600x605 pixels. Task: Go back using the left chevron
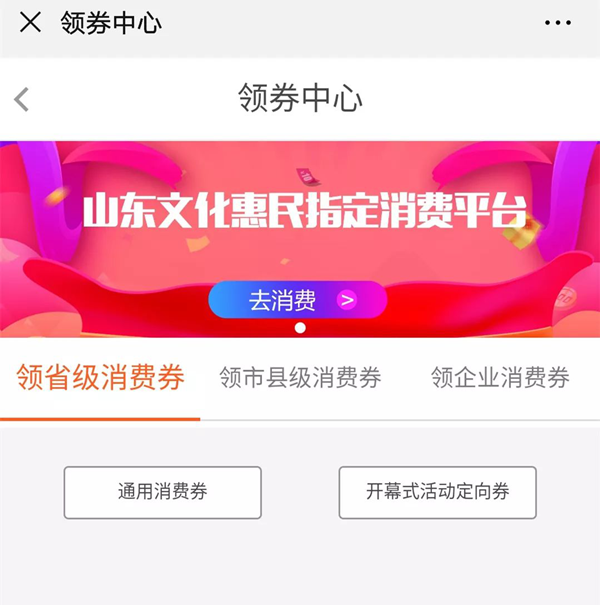point(22,99)
